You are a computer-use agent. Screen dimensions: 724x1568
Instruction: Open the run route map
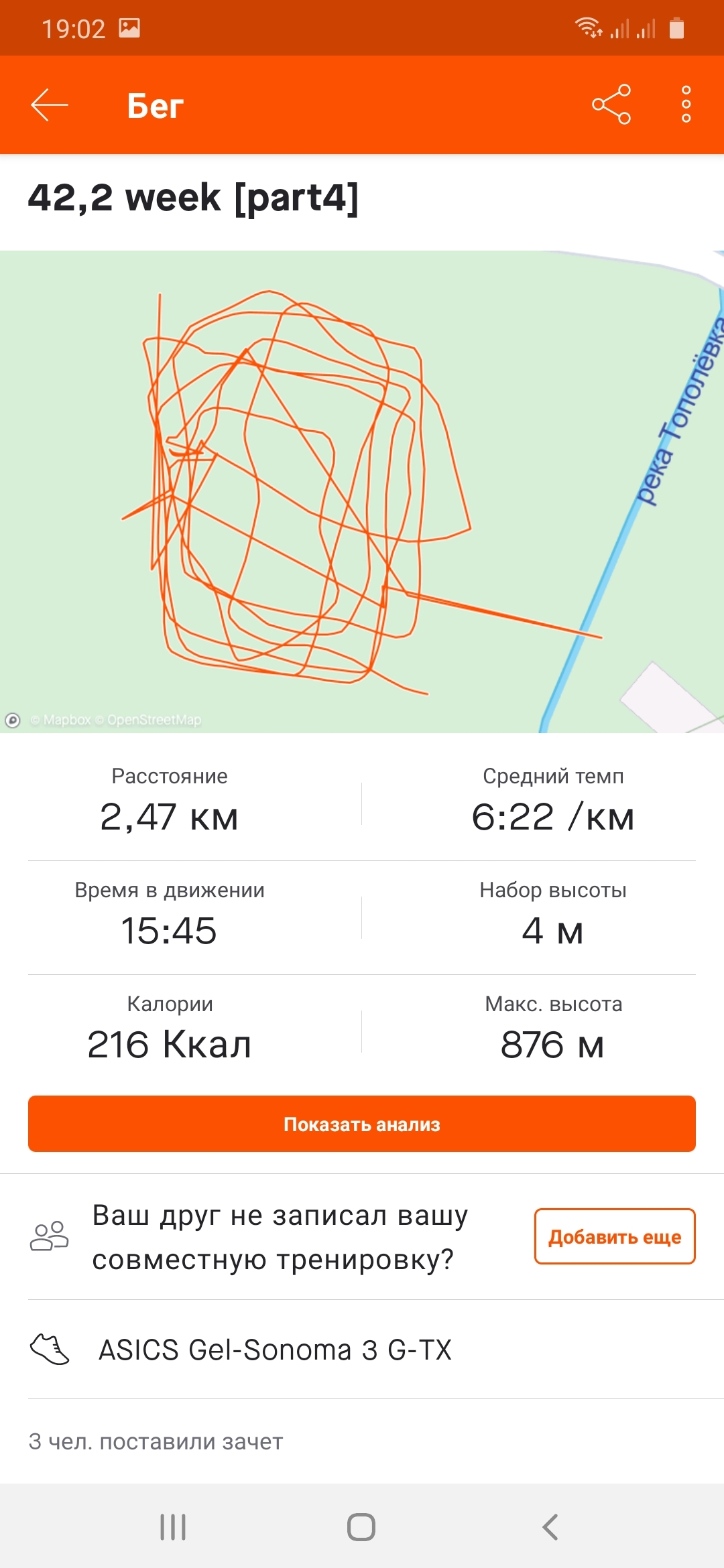tap(362, 491)
